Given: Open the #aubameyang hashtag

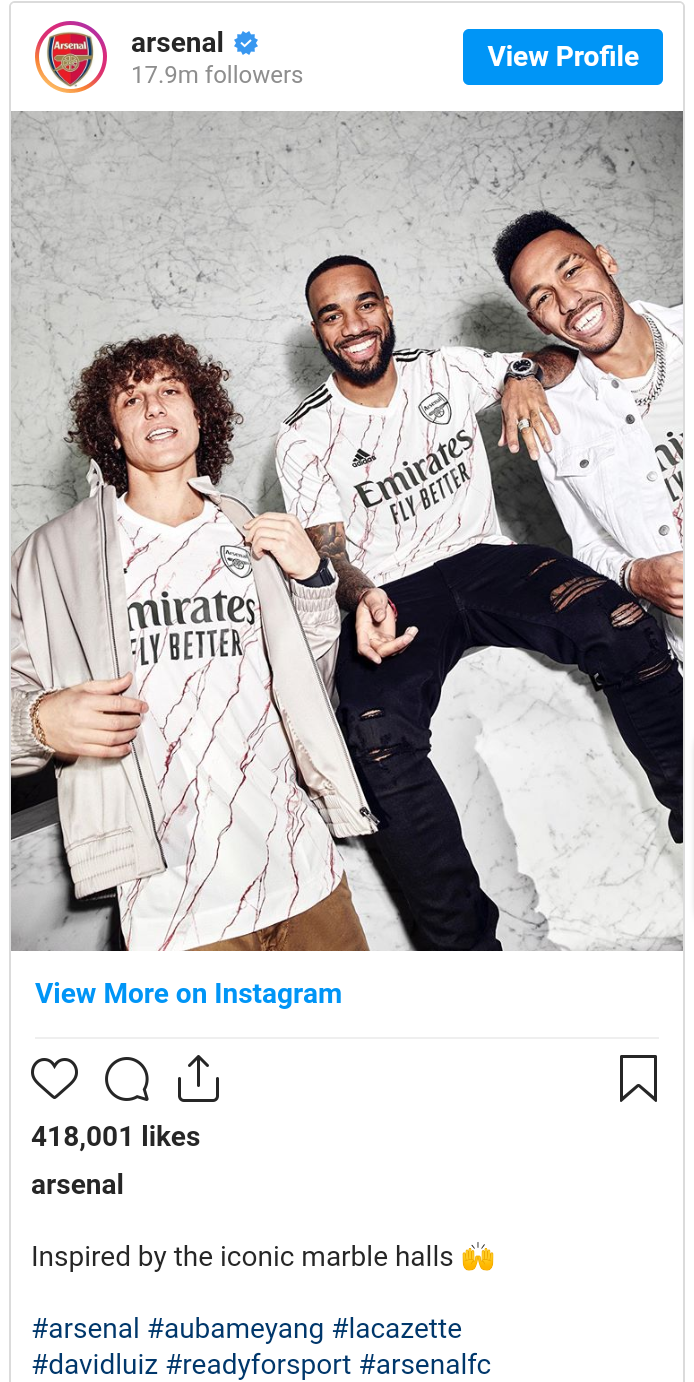Looking at the screenshot, I should pos(236,1329).
